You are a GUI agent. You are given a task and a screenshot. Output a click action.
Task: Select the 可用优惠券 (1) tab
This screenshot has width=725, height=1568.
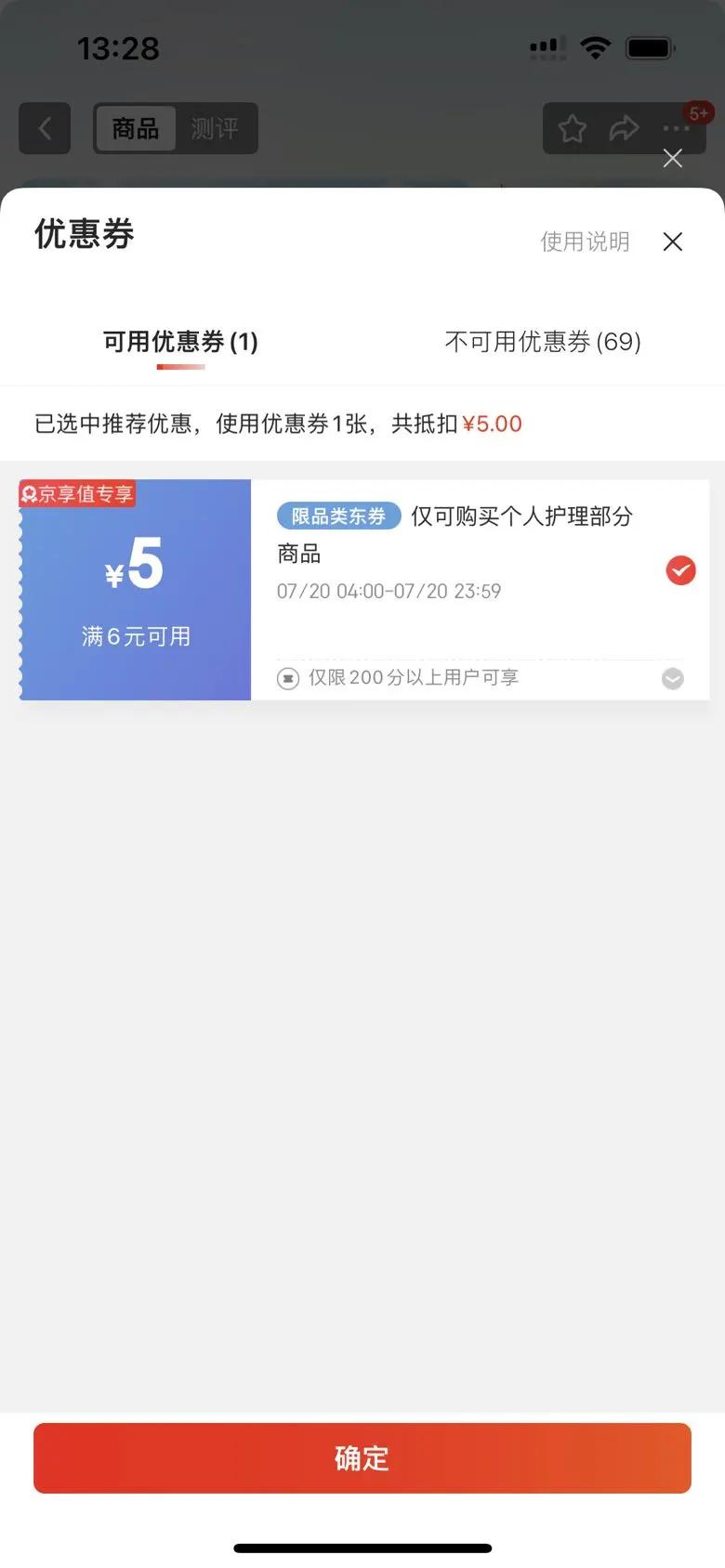click(x=180, y=341)
